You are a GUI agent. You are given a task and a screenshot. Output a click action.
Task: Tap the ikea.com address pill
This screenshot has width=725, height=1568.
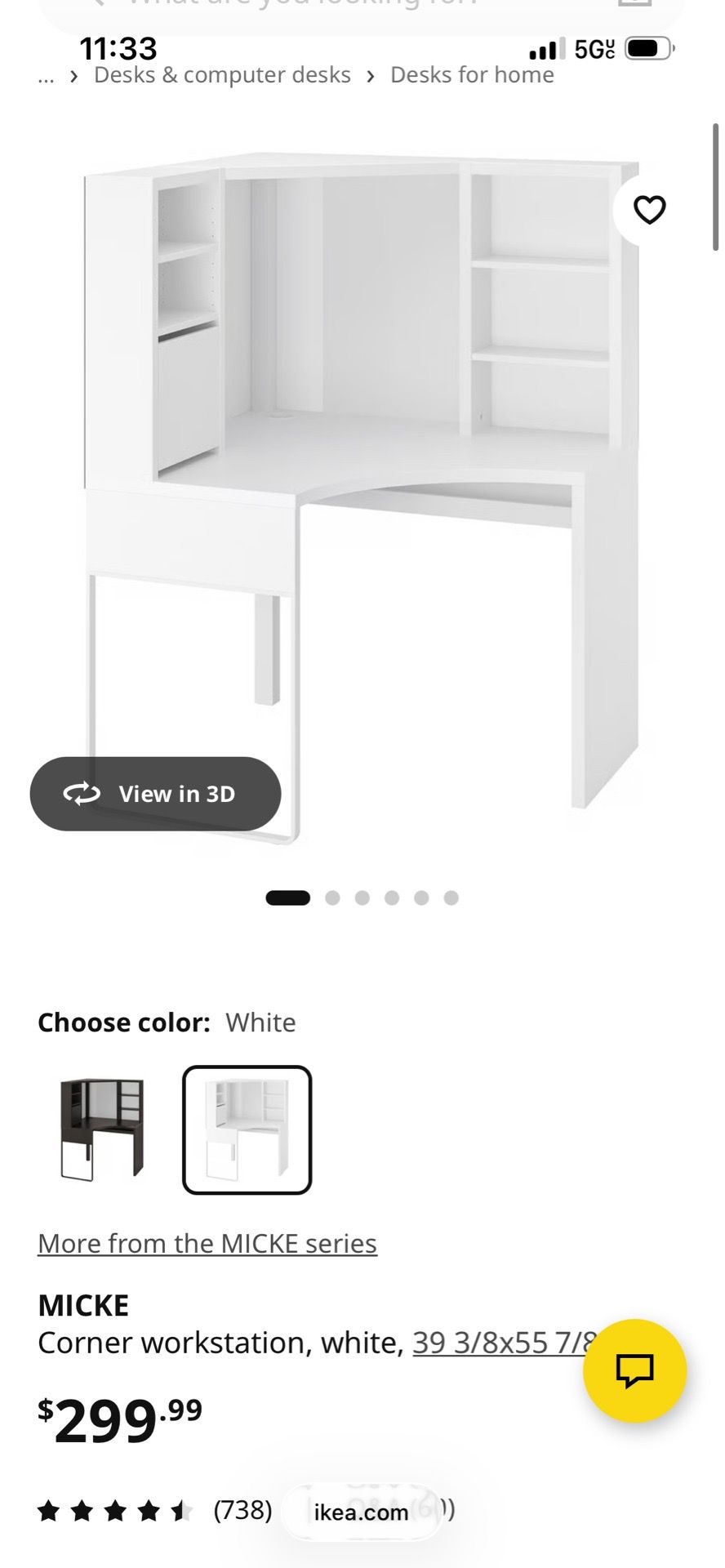click(361, 1512)
